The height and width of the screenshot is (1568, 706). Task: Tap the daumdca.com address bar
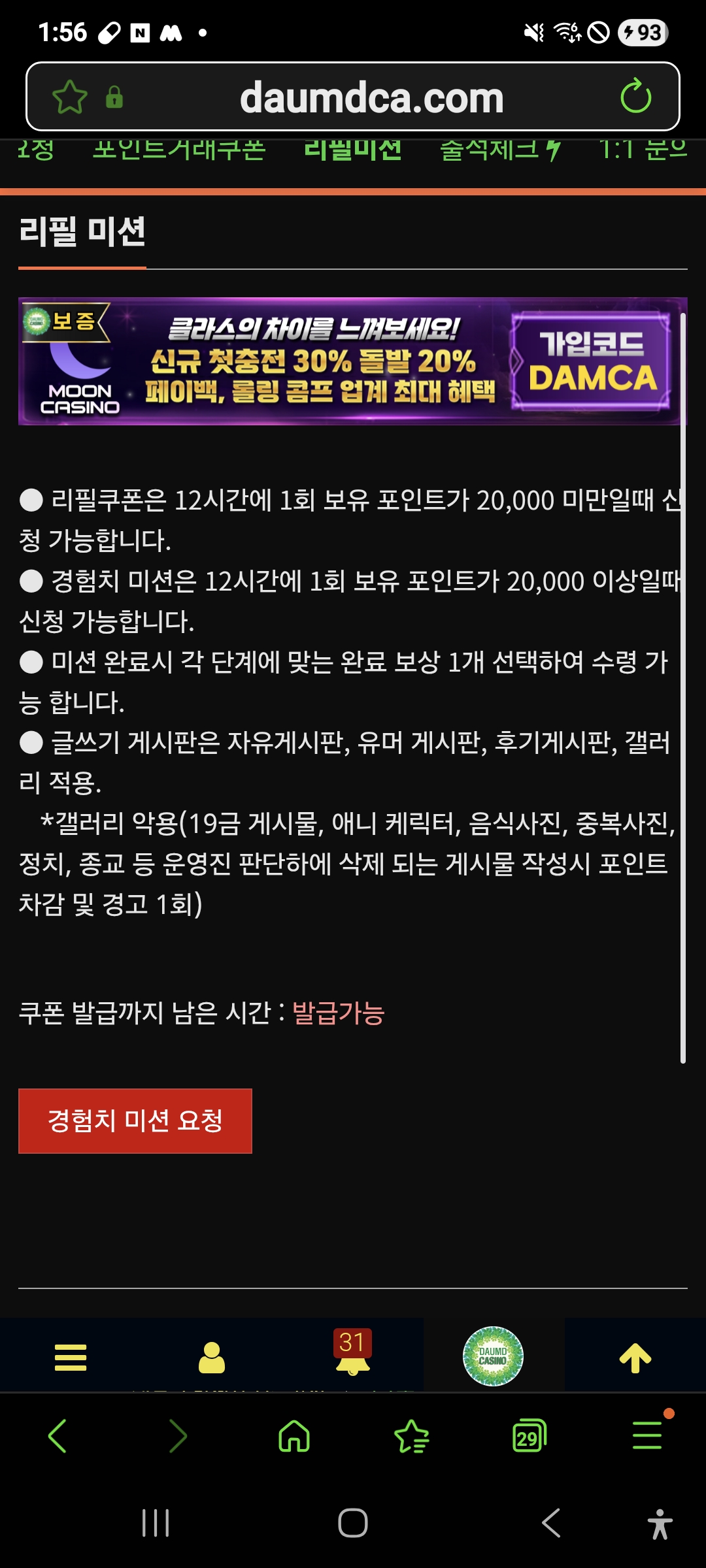point(371,97)
